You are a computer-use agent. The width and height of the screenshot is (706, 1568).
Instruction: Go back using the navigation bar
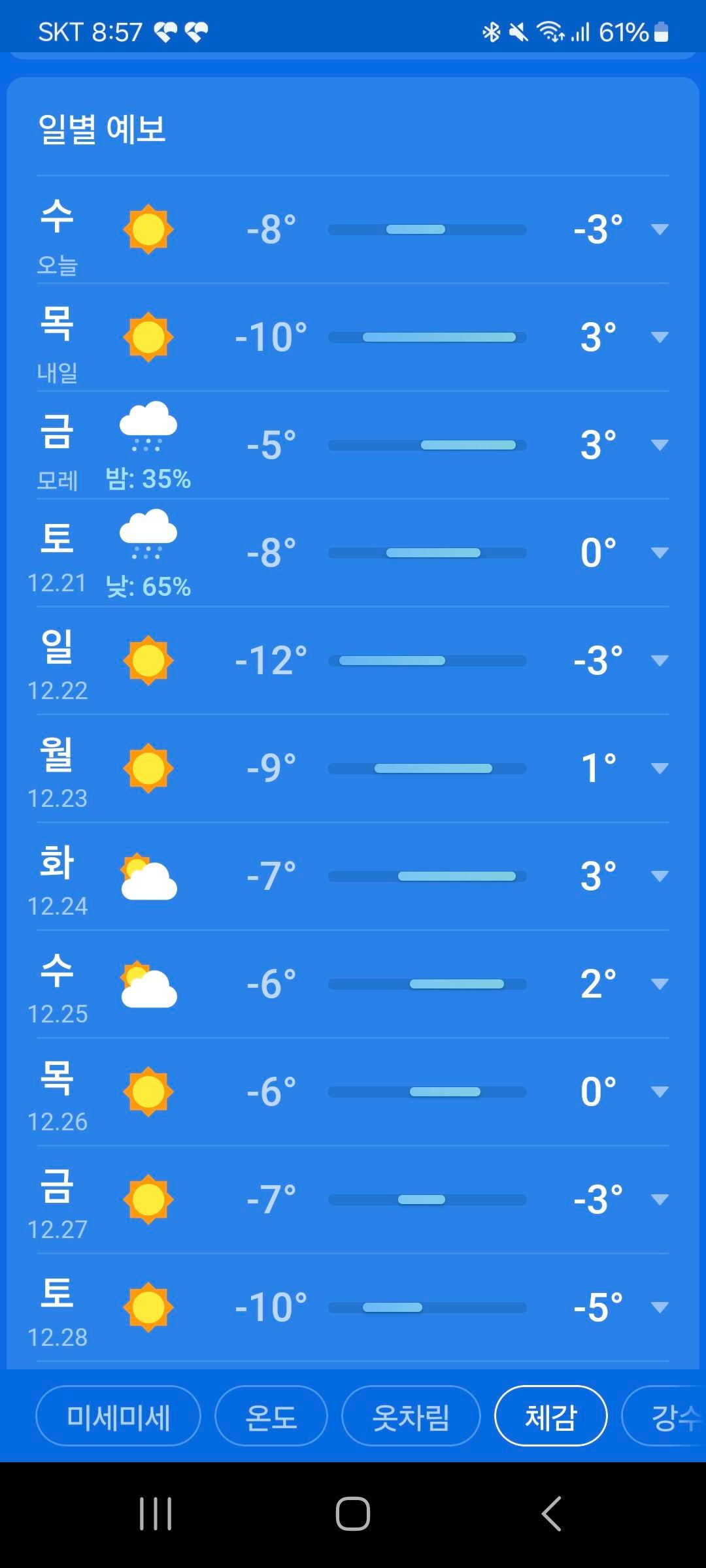pyautogui.click(x=551, y=1513)
